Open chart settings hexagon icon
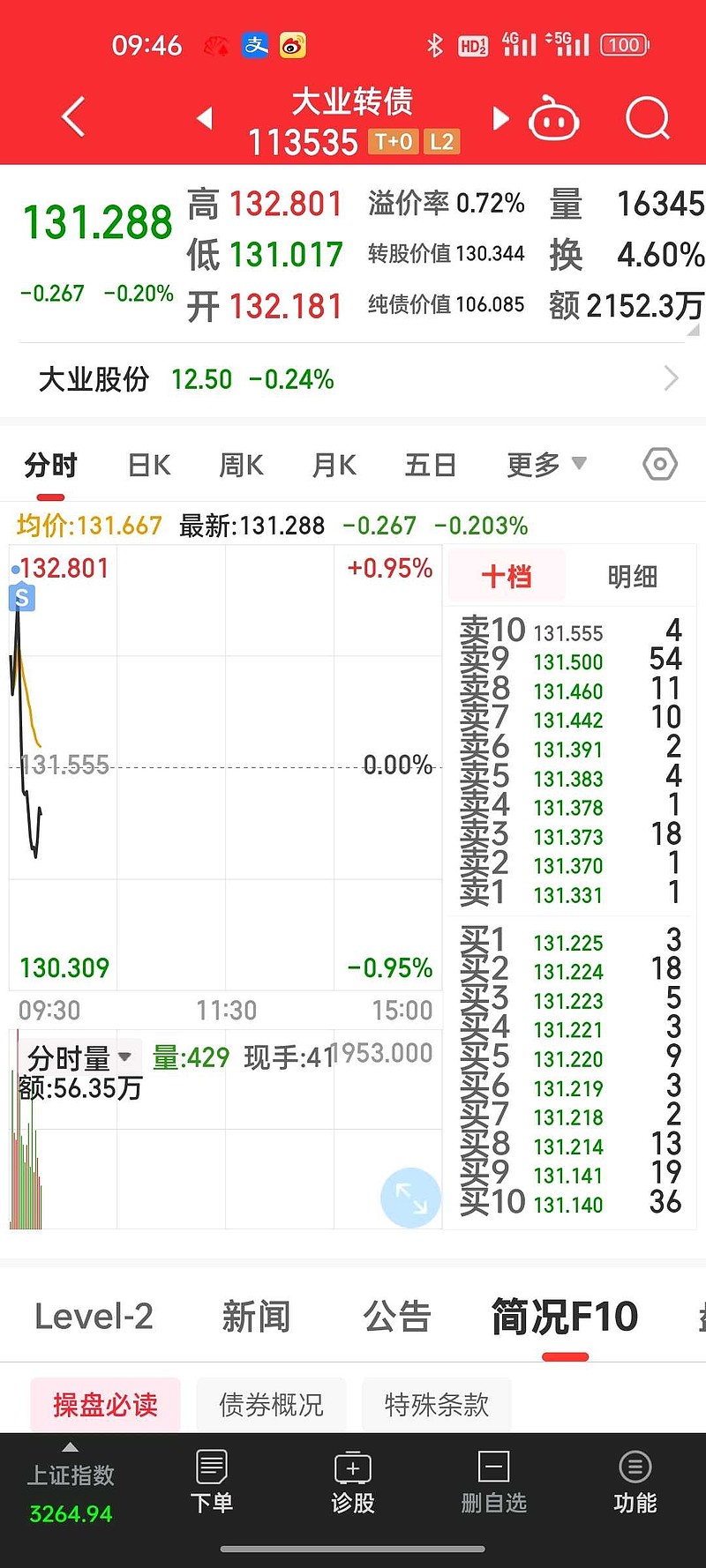The height and width of the screenshot is (1568, 706). tap(660, 464)
